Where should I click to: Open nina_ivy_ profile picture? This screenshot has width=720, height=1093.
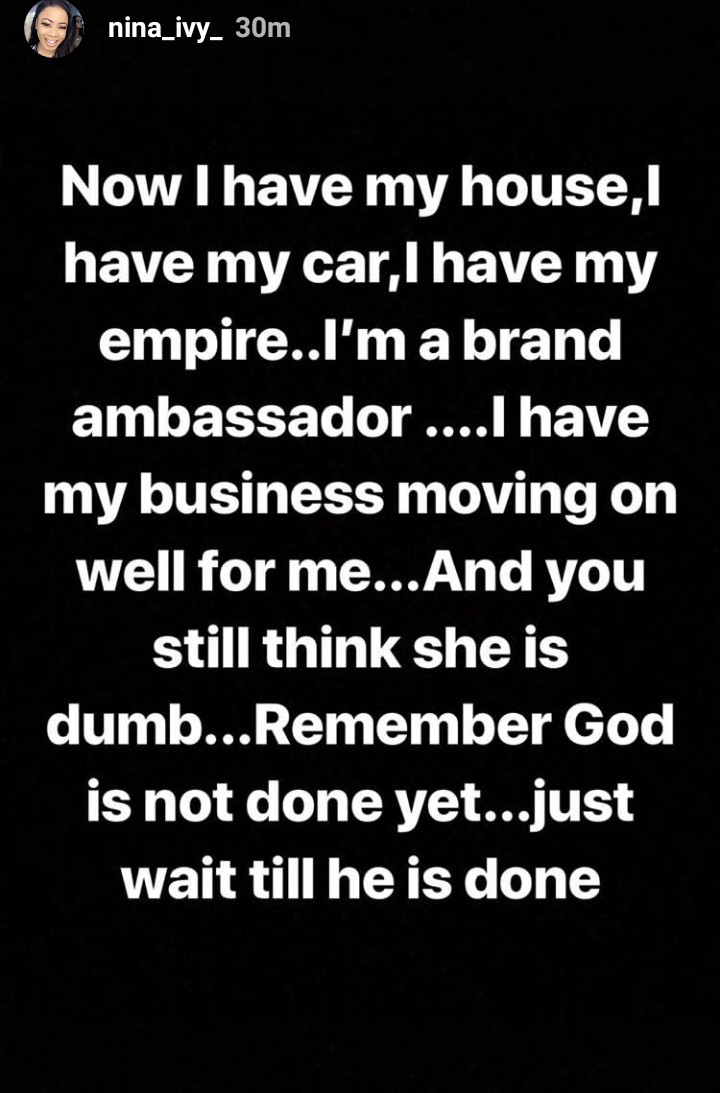pyautogui.click(x=54, y=29)
